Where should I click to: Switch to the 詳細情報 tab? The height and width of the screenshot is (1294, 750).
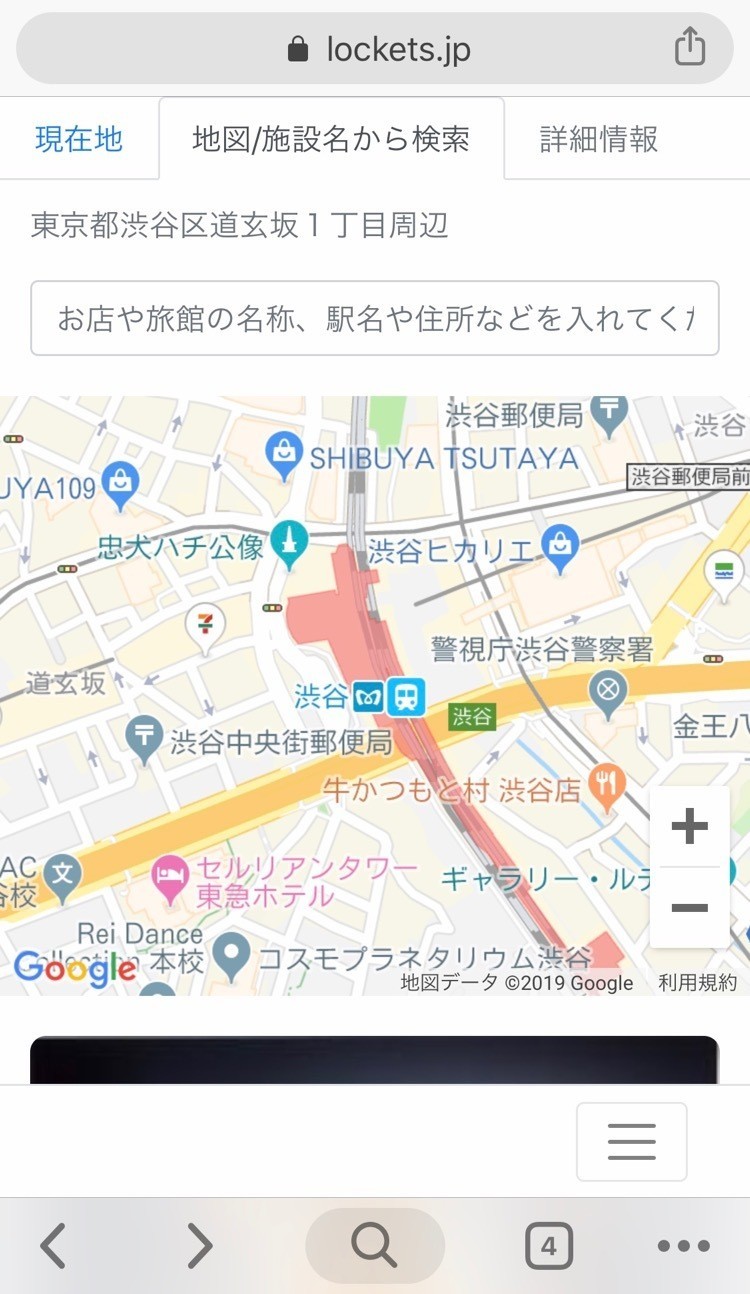point(598,138)
